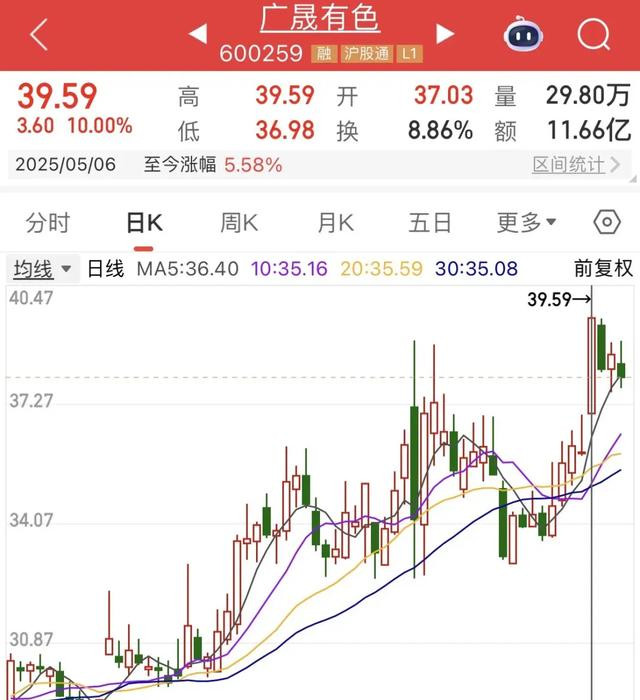
Task: Switch to the previous stock with left arrow
Action: click(198, 35)
